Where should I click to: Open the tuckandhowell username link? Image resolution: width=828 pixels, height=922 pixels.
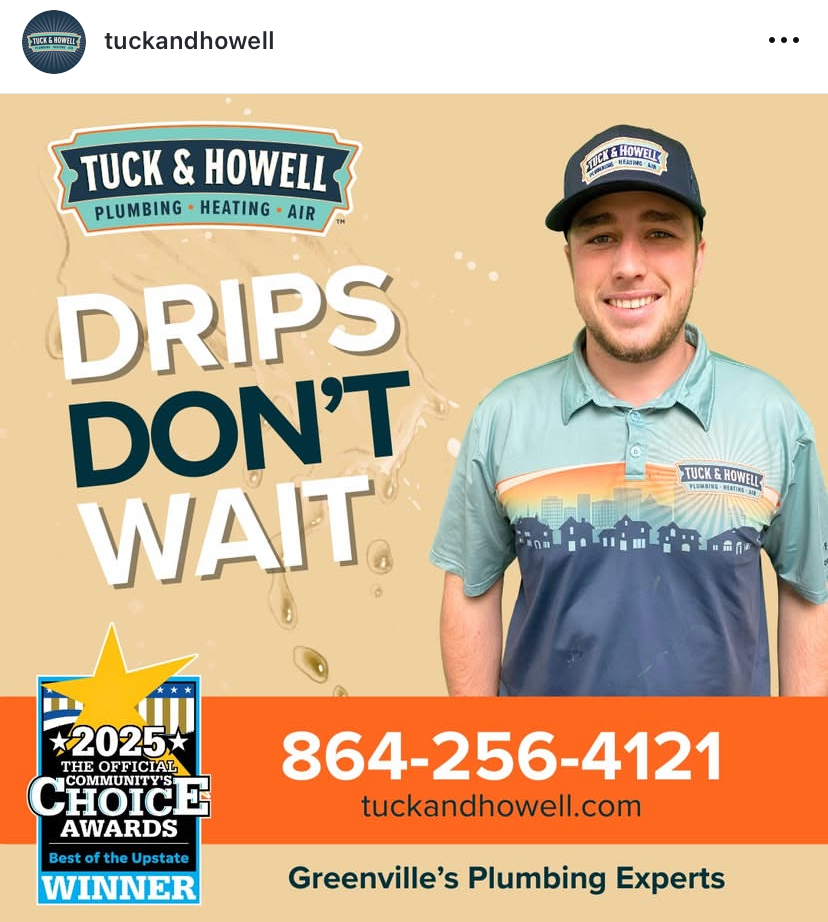(x=189, y=41)
